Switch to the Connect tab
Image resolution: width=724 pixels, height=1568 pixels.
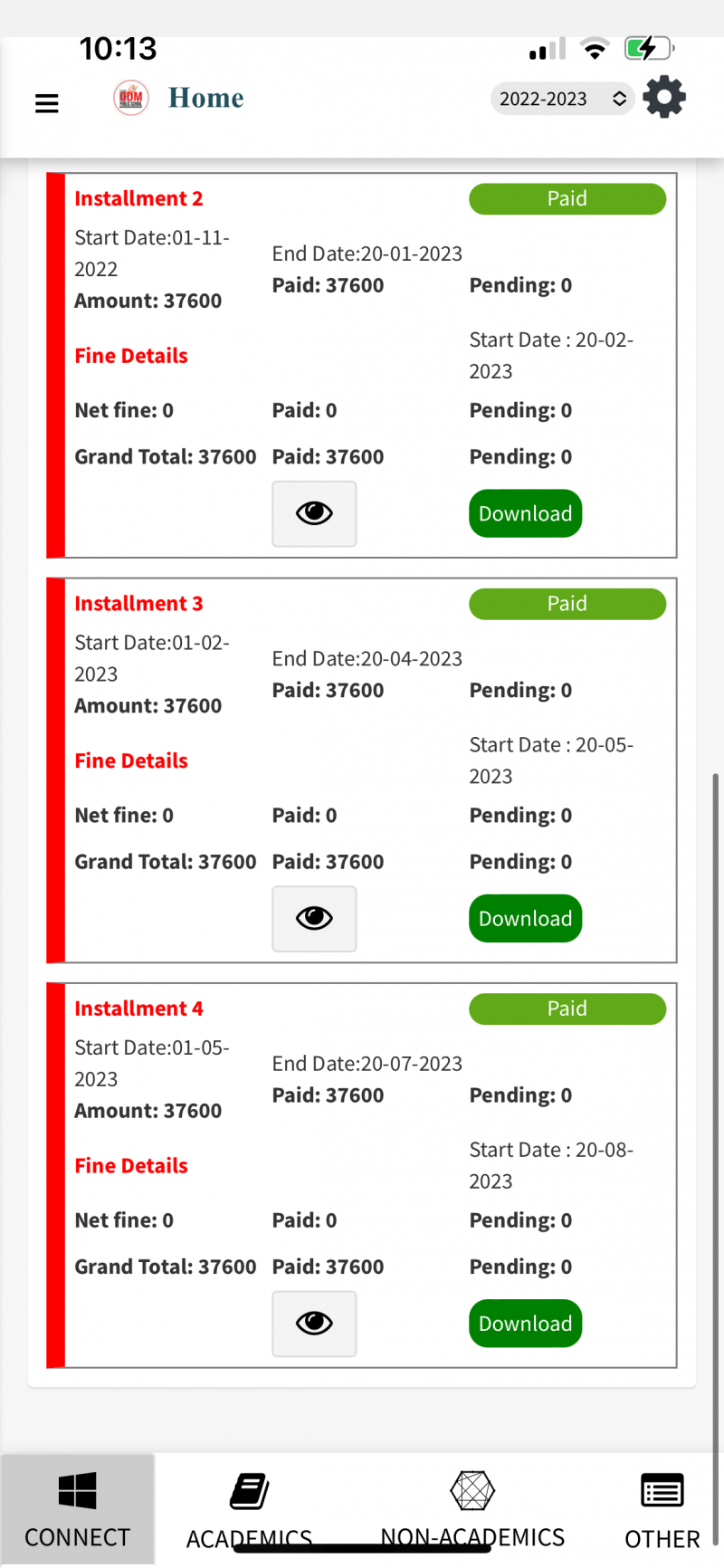(x=78, y=1509)
